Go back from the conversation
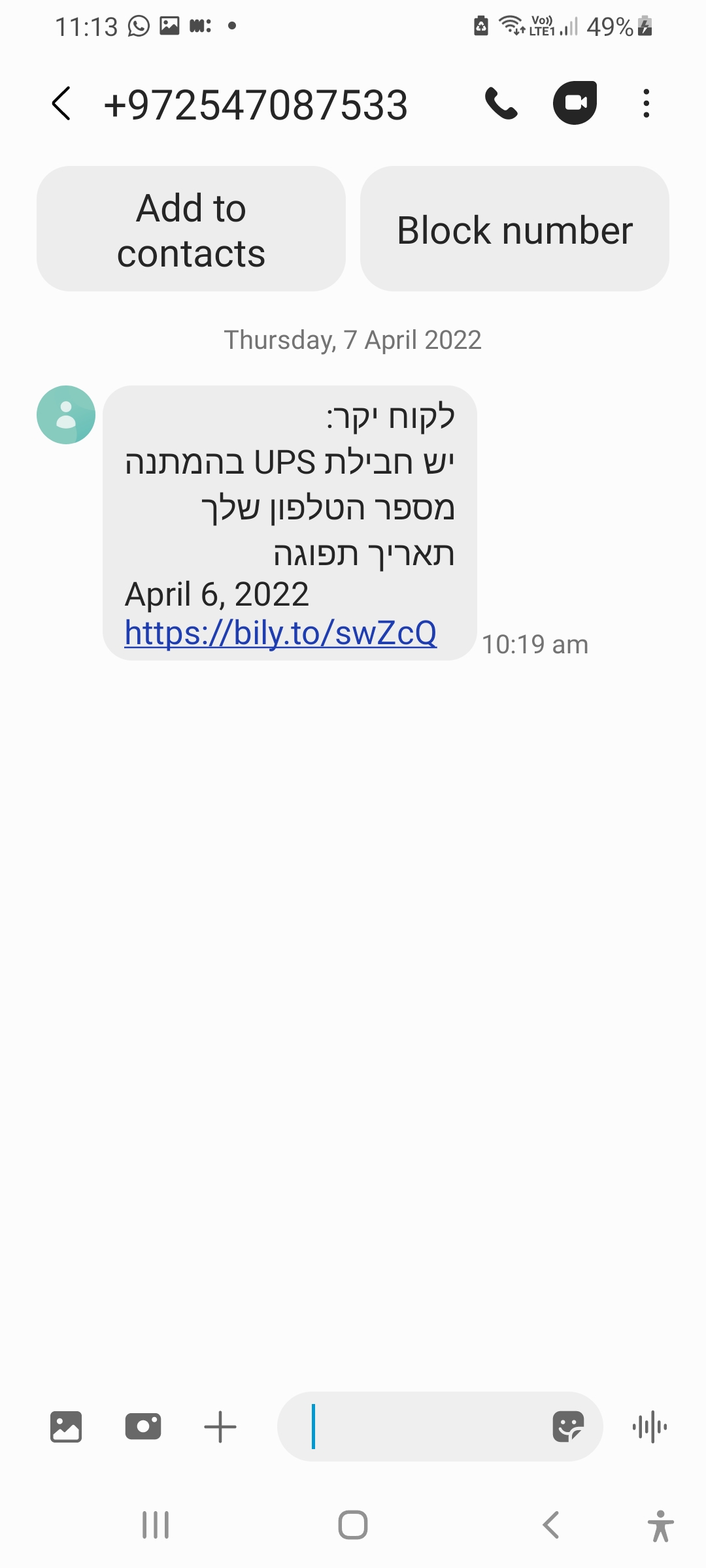 [x=61, y=104]
